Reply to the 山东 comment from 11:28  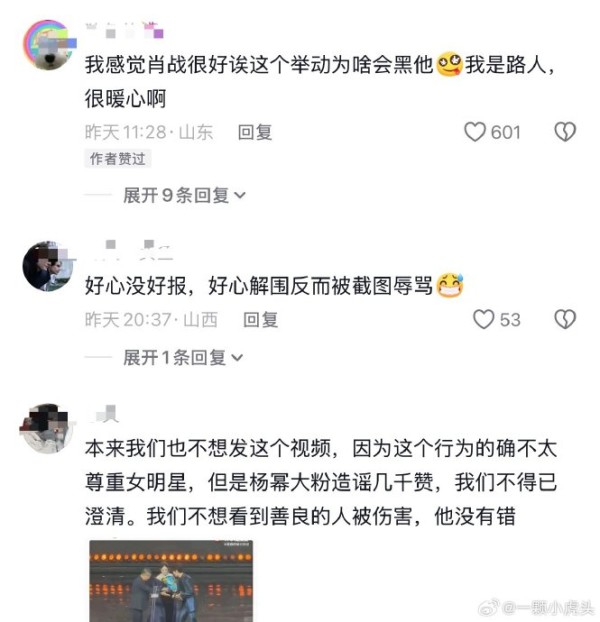[x=255, y=132]
